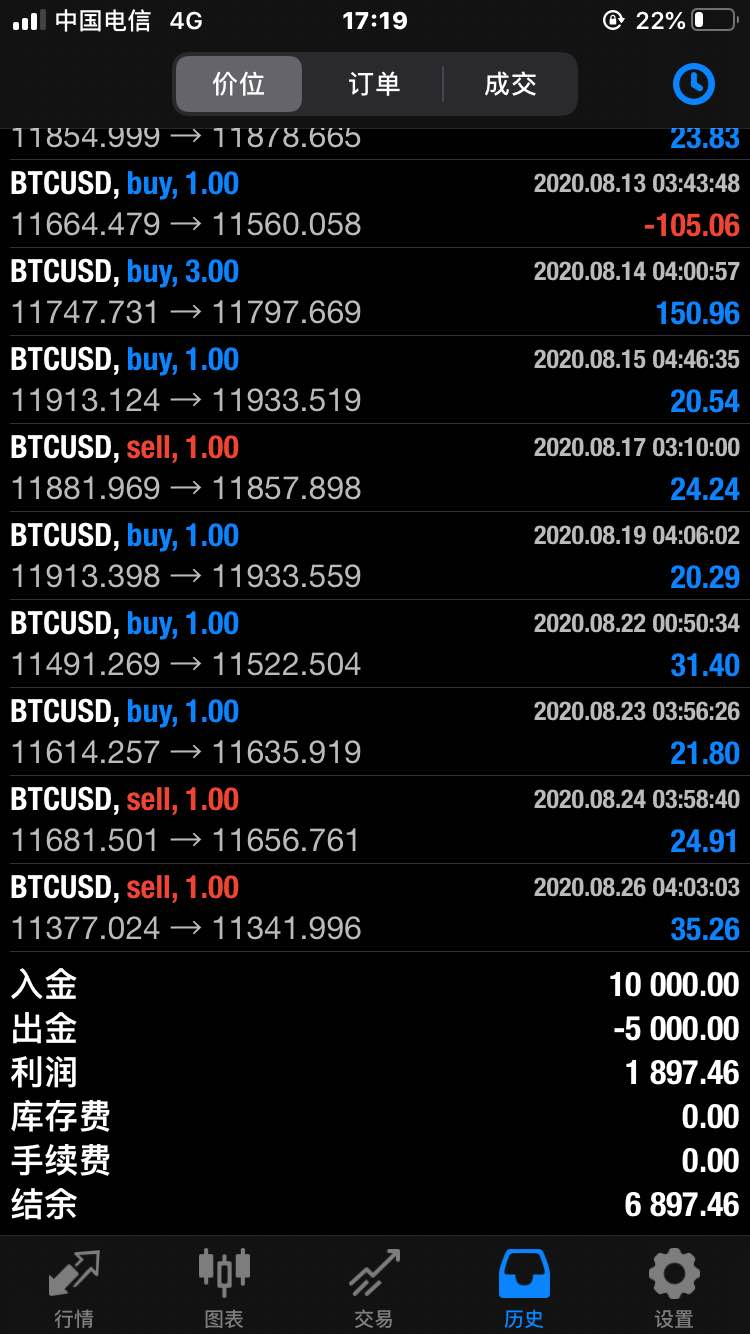Expand the trade dated 2020.08.19 04:06:02
750x1334 pixels.
pos(375,556)
